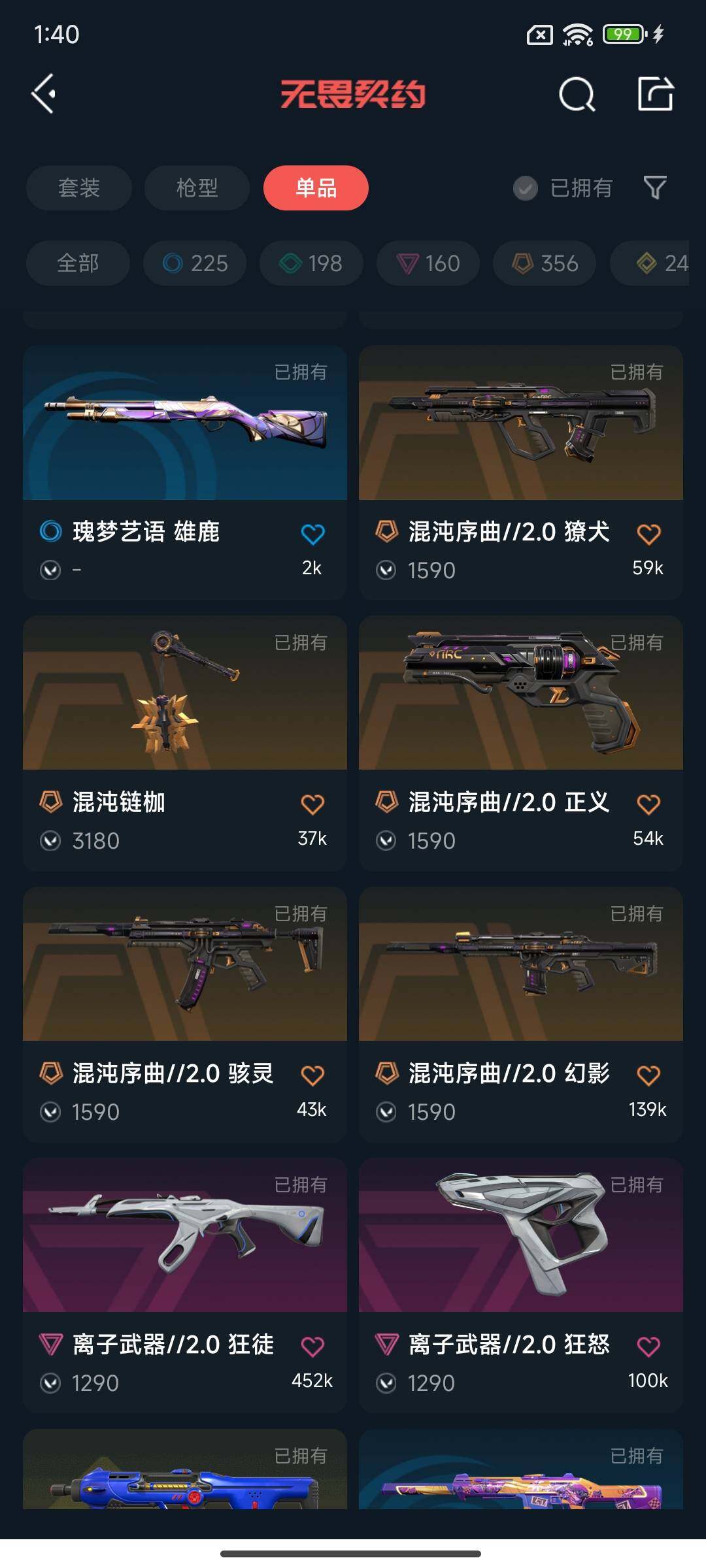Tap the 全部 filter button
Image resolution: width=706 pixels, height=1568 pixels.
77,263
